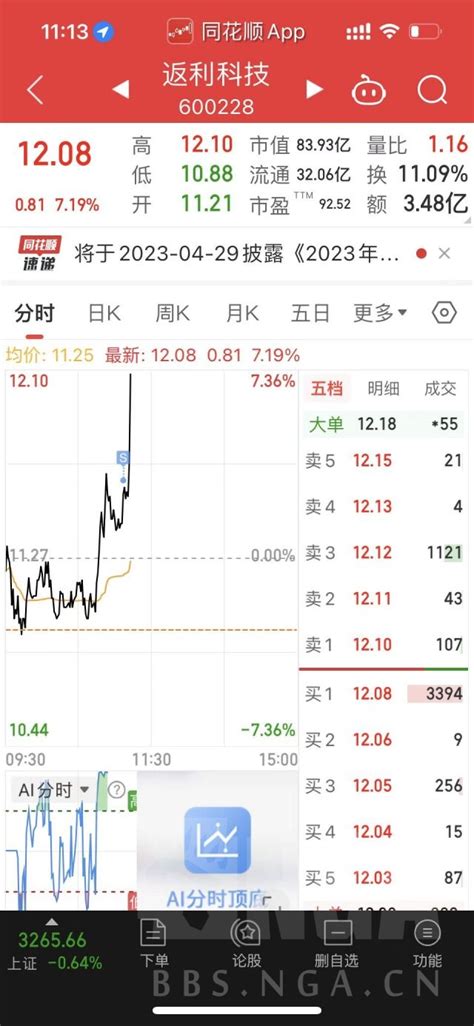This screenshot has width=474, height=1026.
Task: Select the 五档 order book tab
Action: pyautogui.click(x=327, y=389)
